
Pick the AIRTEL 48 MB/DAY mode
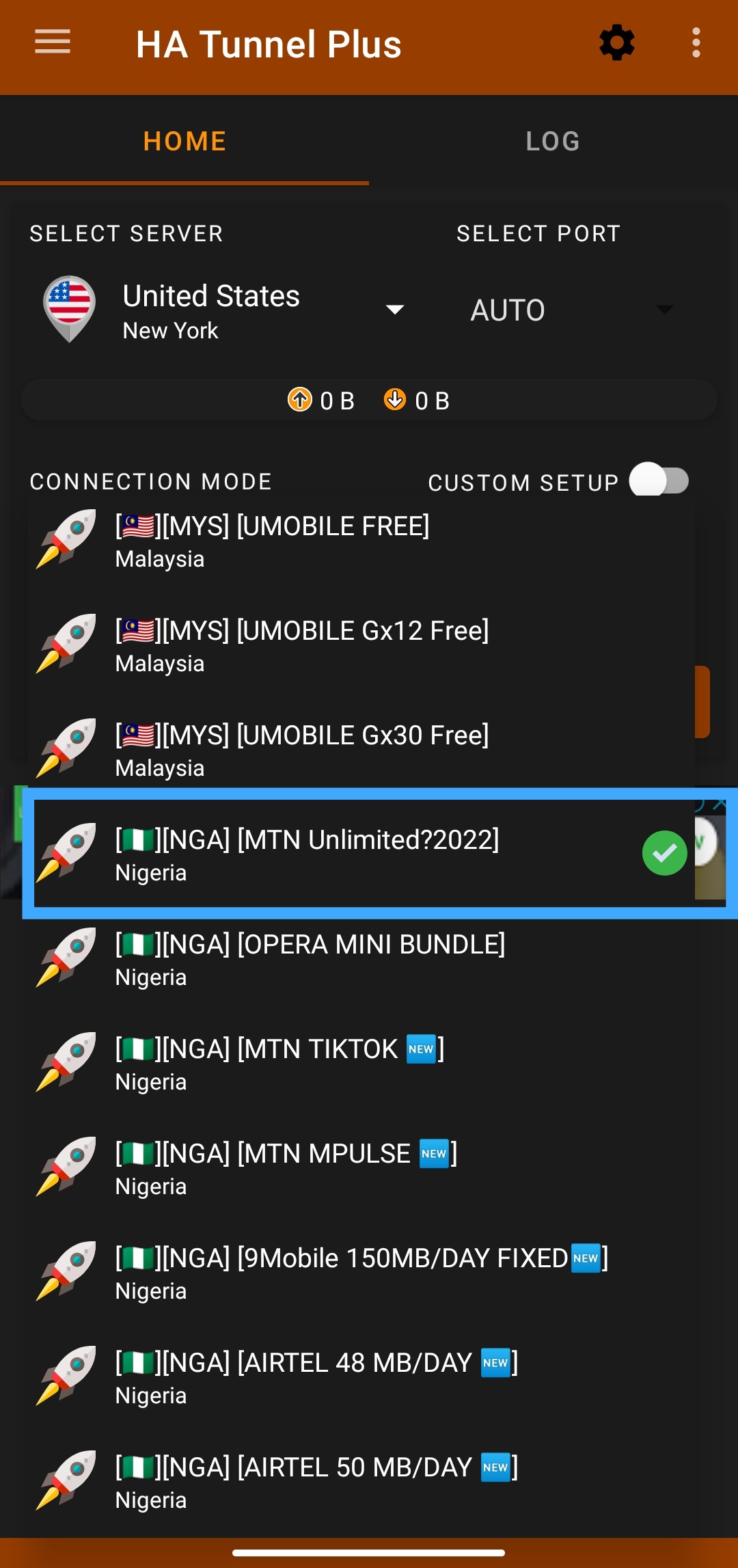[342, 1377]
